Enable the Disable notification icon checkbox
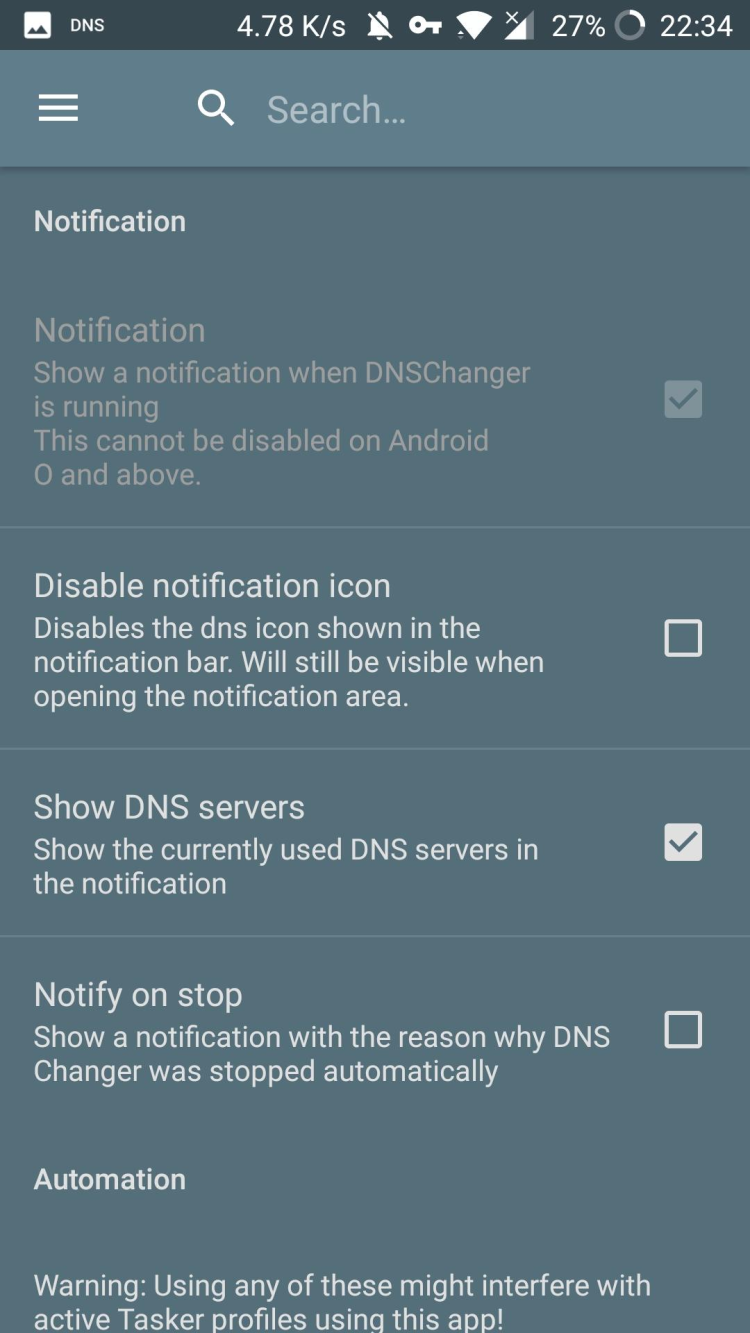This screenshot has width=750, height=1333. 683,638
